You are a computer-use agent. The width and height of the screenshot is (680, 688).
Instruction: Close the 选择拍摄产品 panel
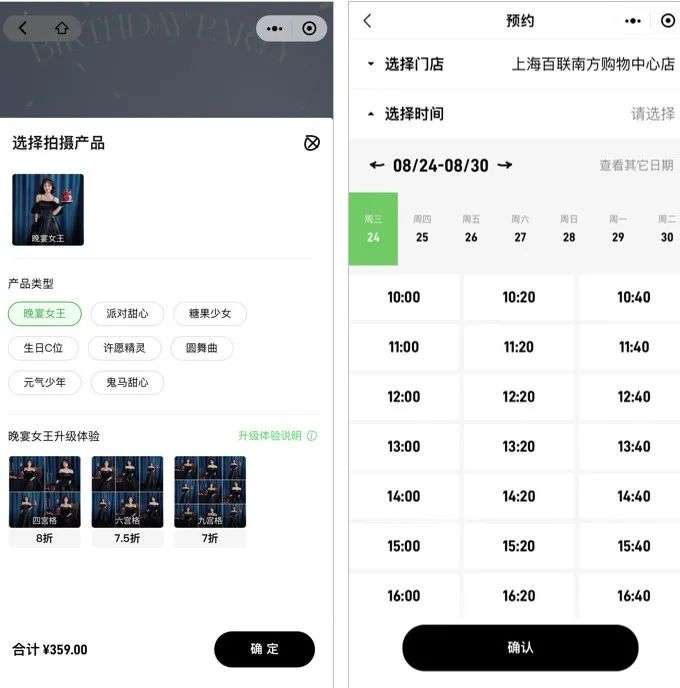(311, 143)
